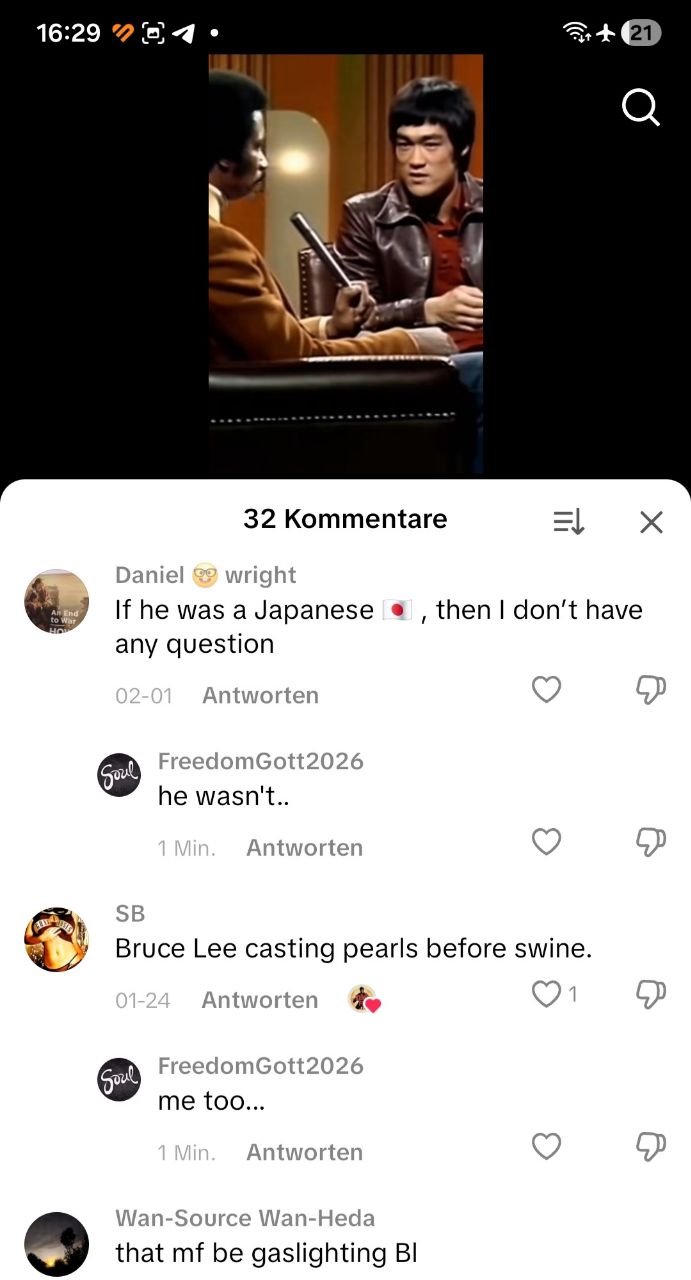Dislike the "me too..." reply
Viewport: 691px width, 1280px height.
coord(651,1147)
